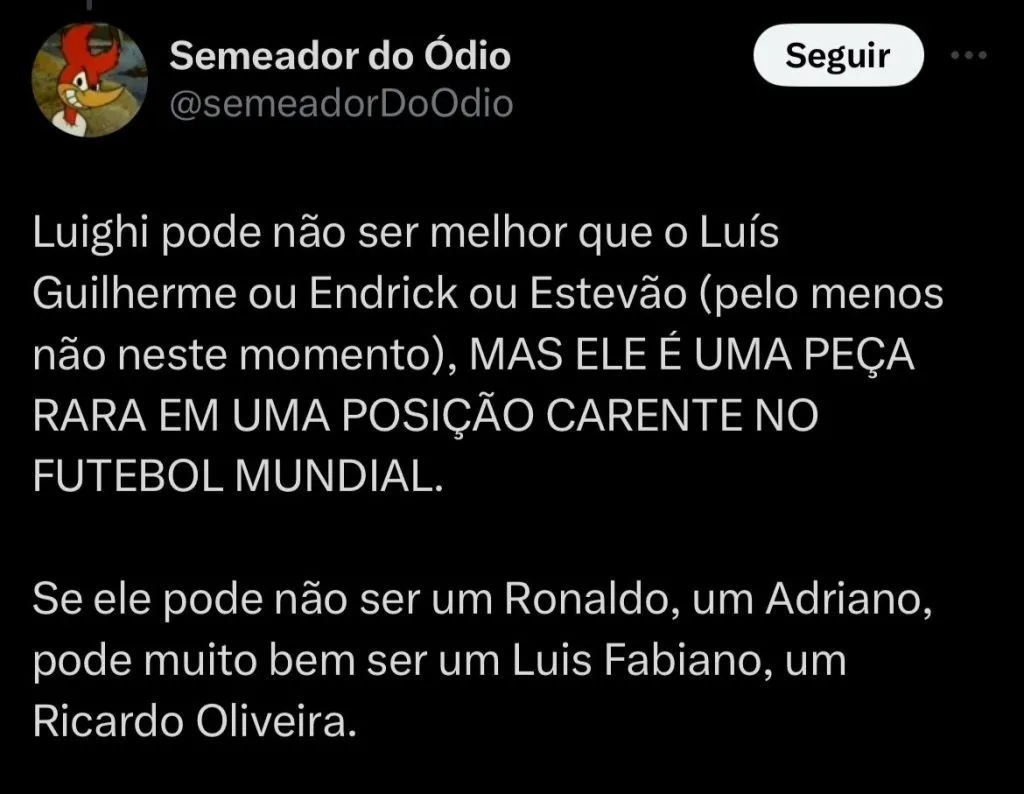The image size is (1024, 794).
Task: Follow Semeador do Ódio with Seguir button
Action: [x=836, y=56]
